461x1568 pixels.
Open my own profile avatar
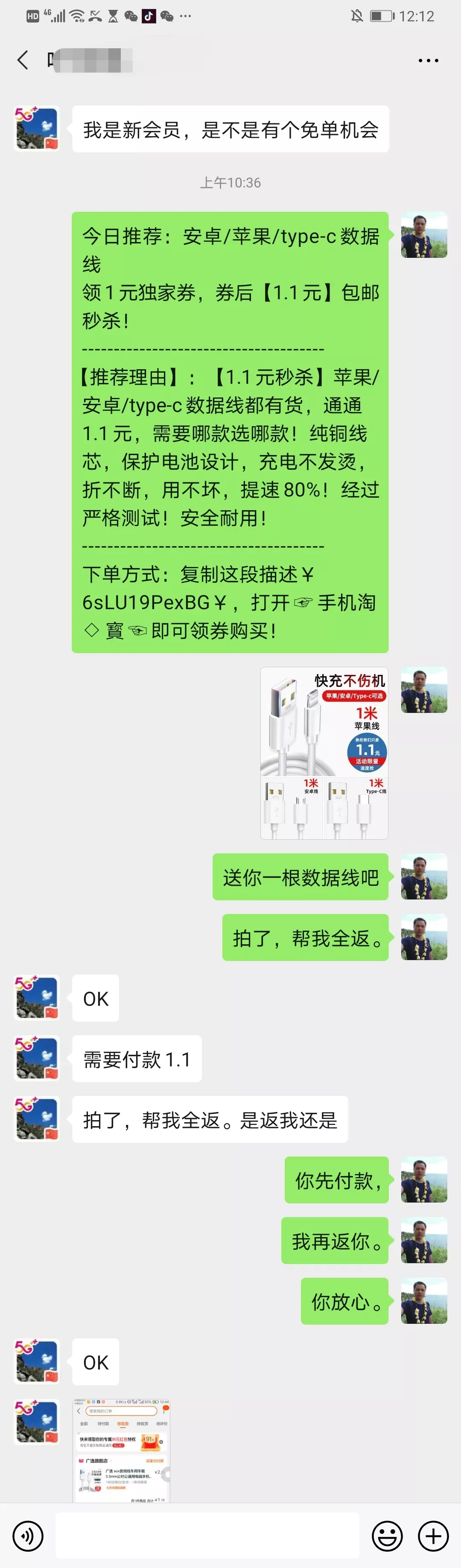tap(424, 235)
